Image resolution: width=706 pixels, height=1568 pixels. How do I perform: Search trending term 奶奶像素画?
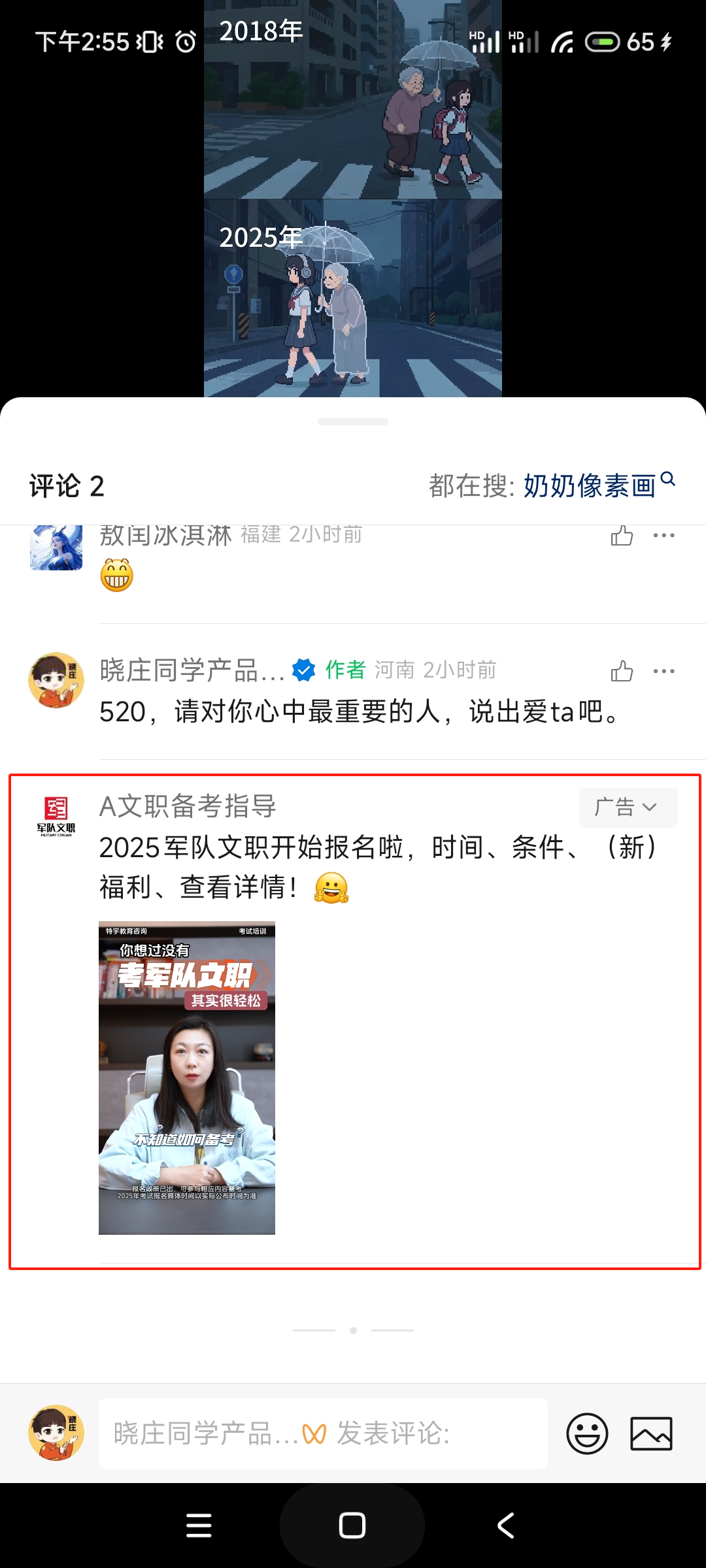coord(590,486)
